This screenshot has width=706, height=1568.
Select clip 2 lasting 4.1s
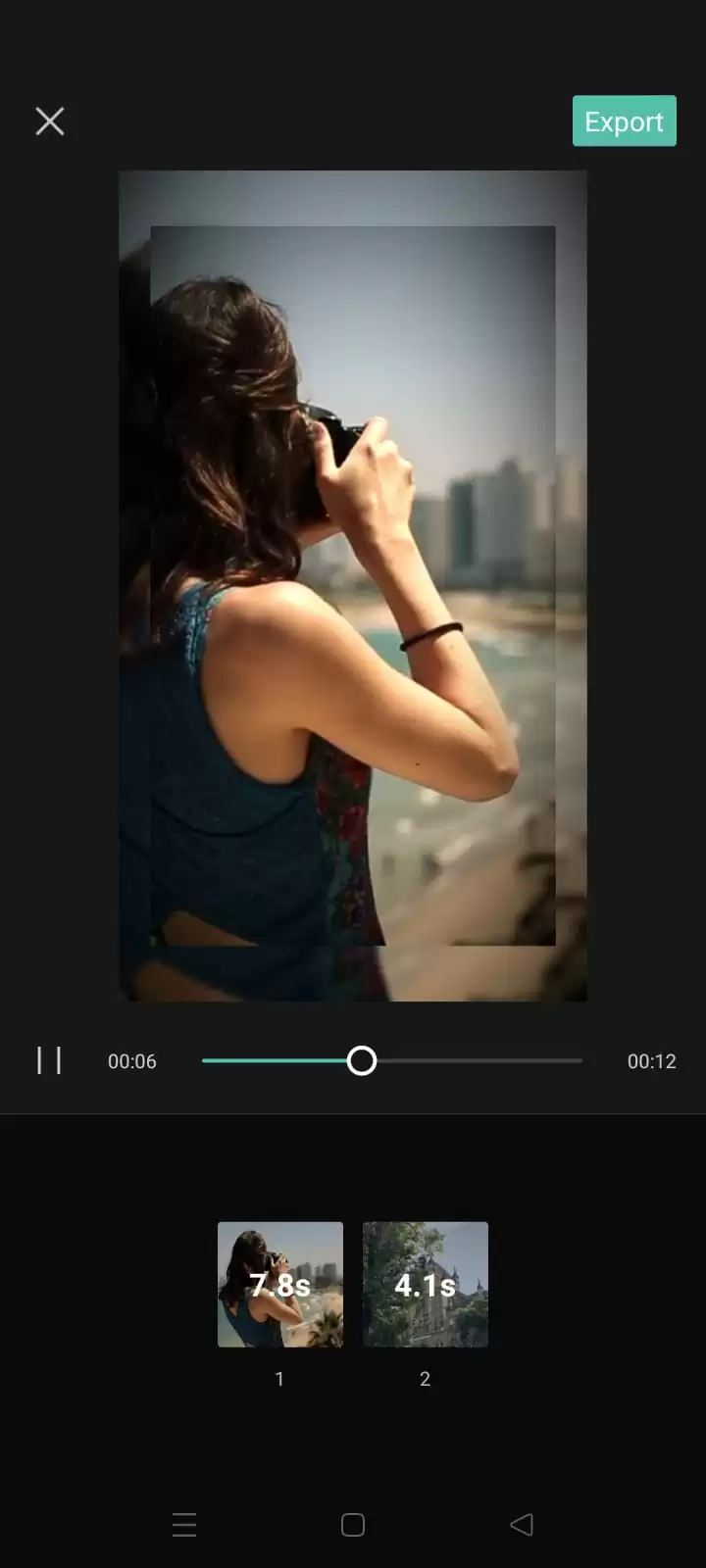tap(426, 1284)
